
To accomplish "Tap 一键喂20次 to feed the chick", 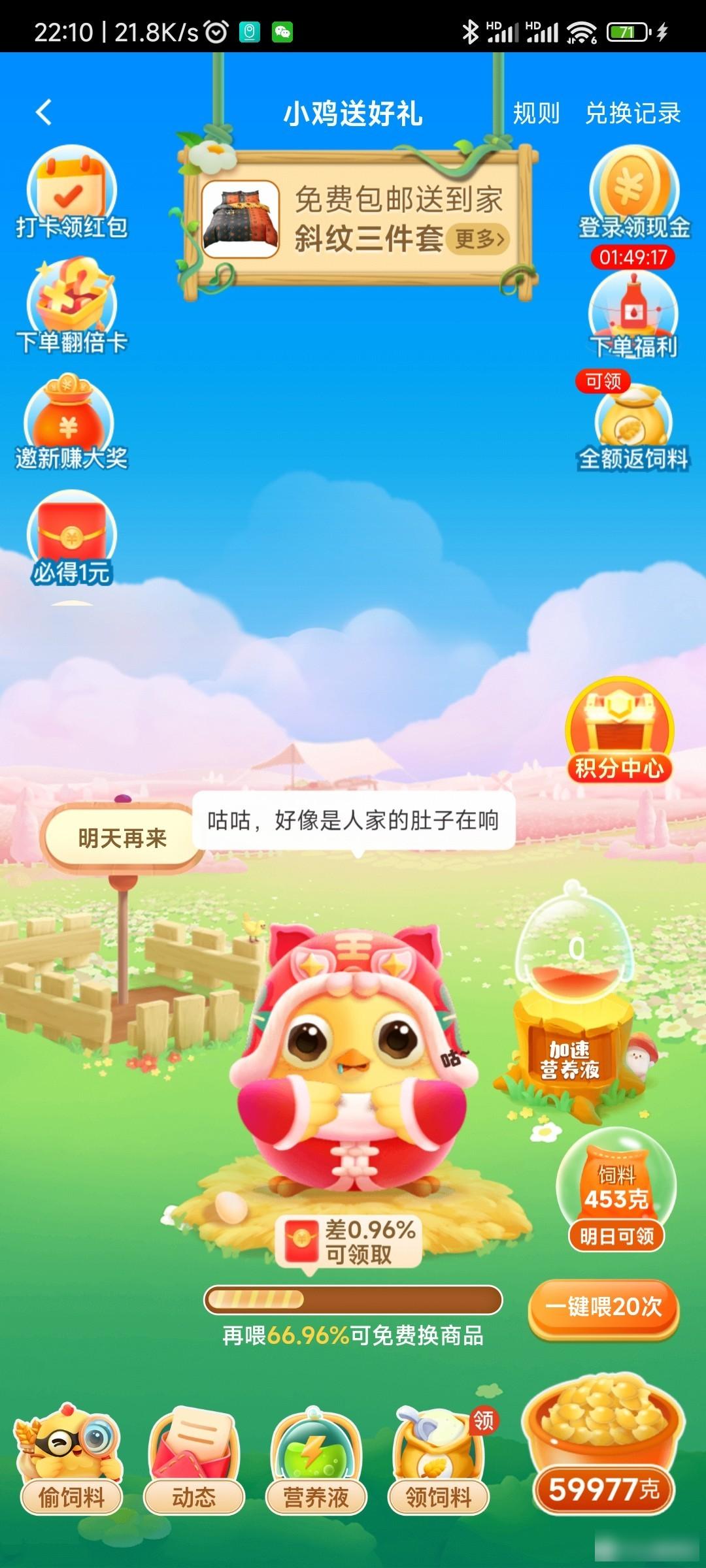I will (603, 1307).
